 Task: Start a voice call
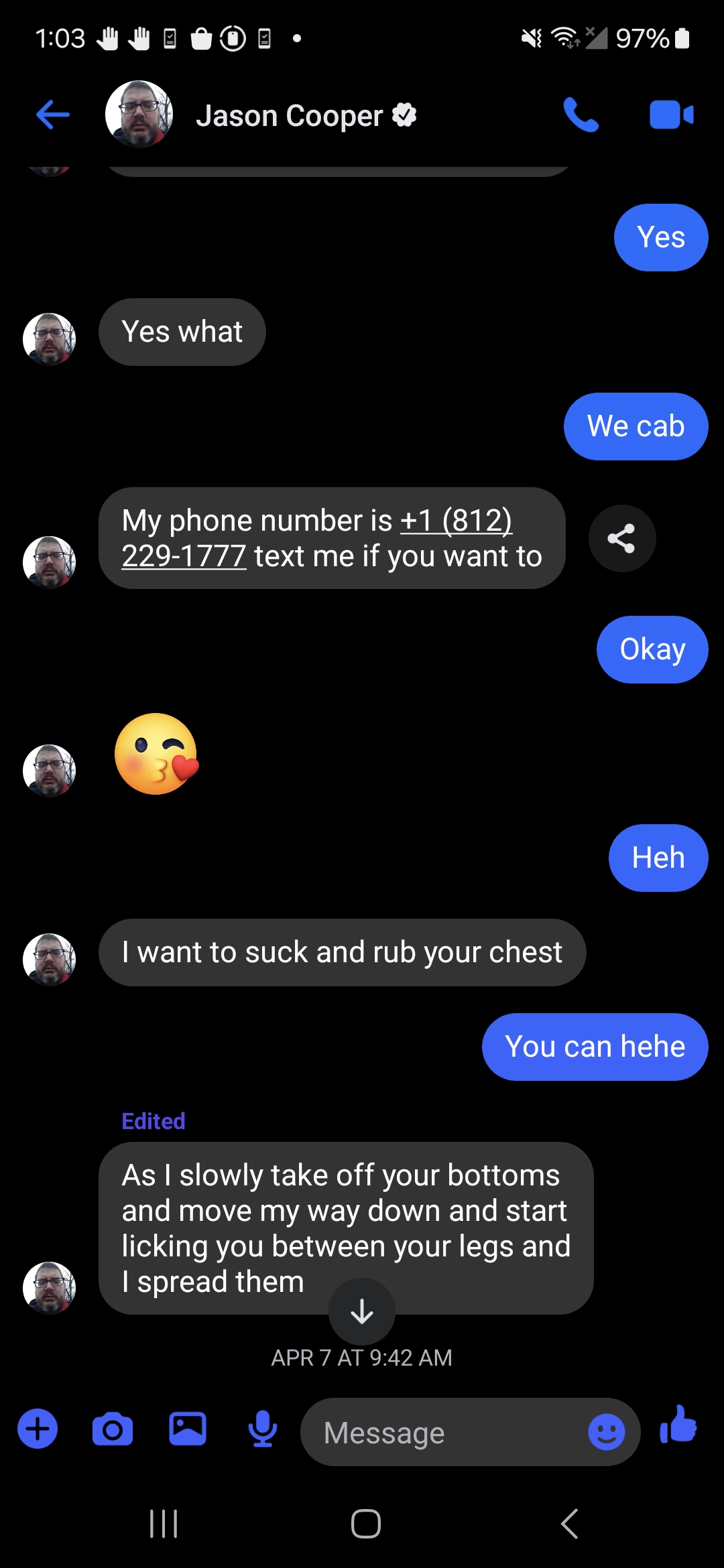click(581, 115)
